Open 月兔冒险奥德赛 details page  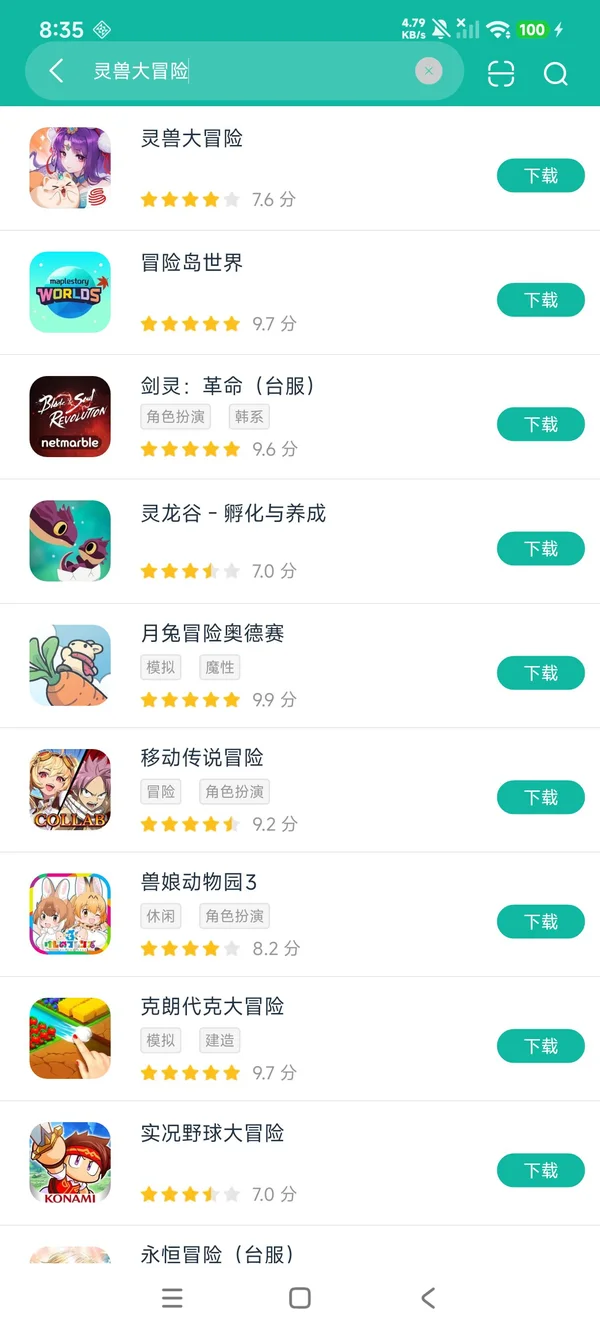[212, 634]
